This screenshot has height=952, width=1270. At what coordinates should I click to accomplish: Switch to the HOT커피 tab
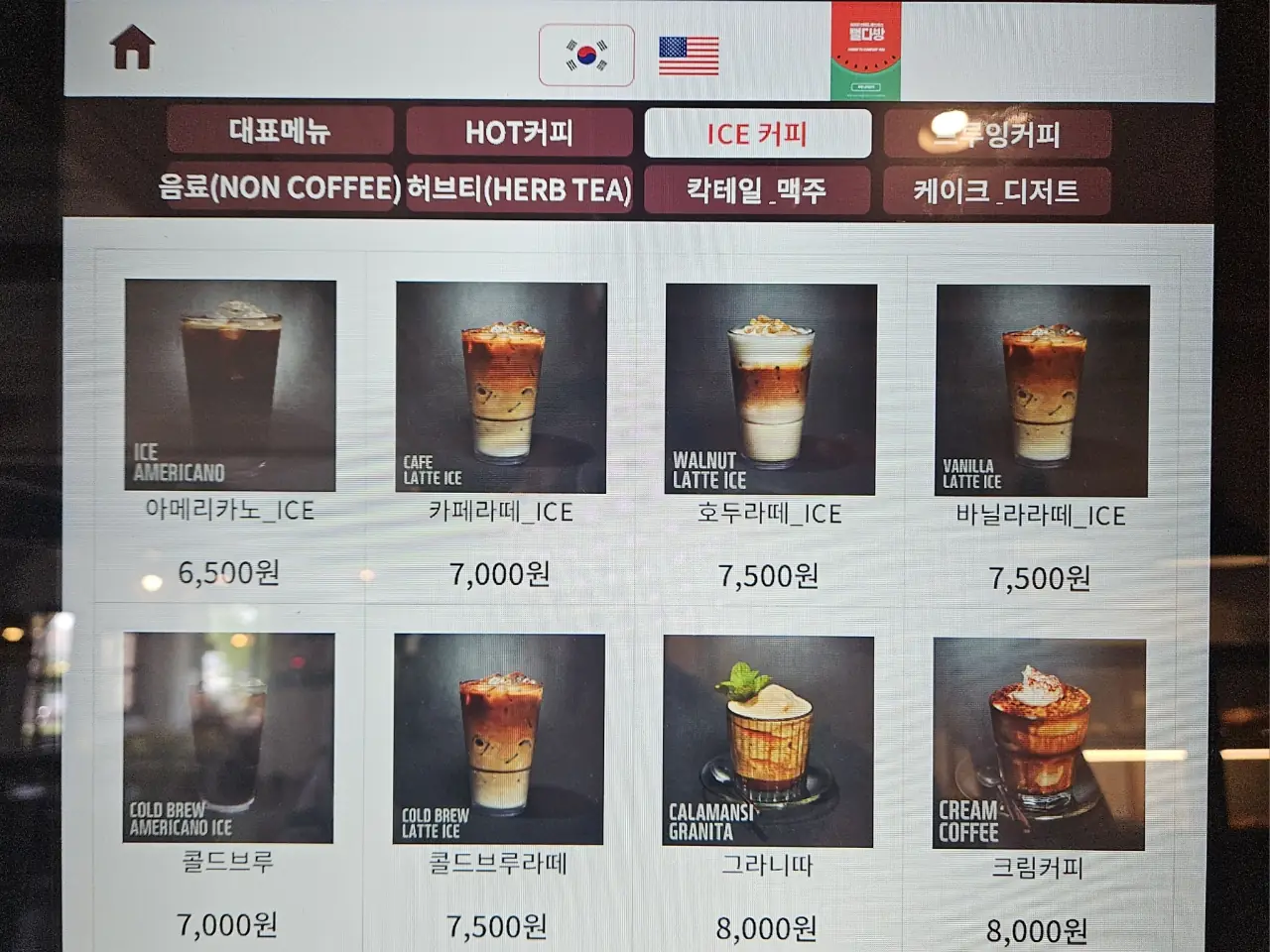point(519,133)
